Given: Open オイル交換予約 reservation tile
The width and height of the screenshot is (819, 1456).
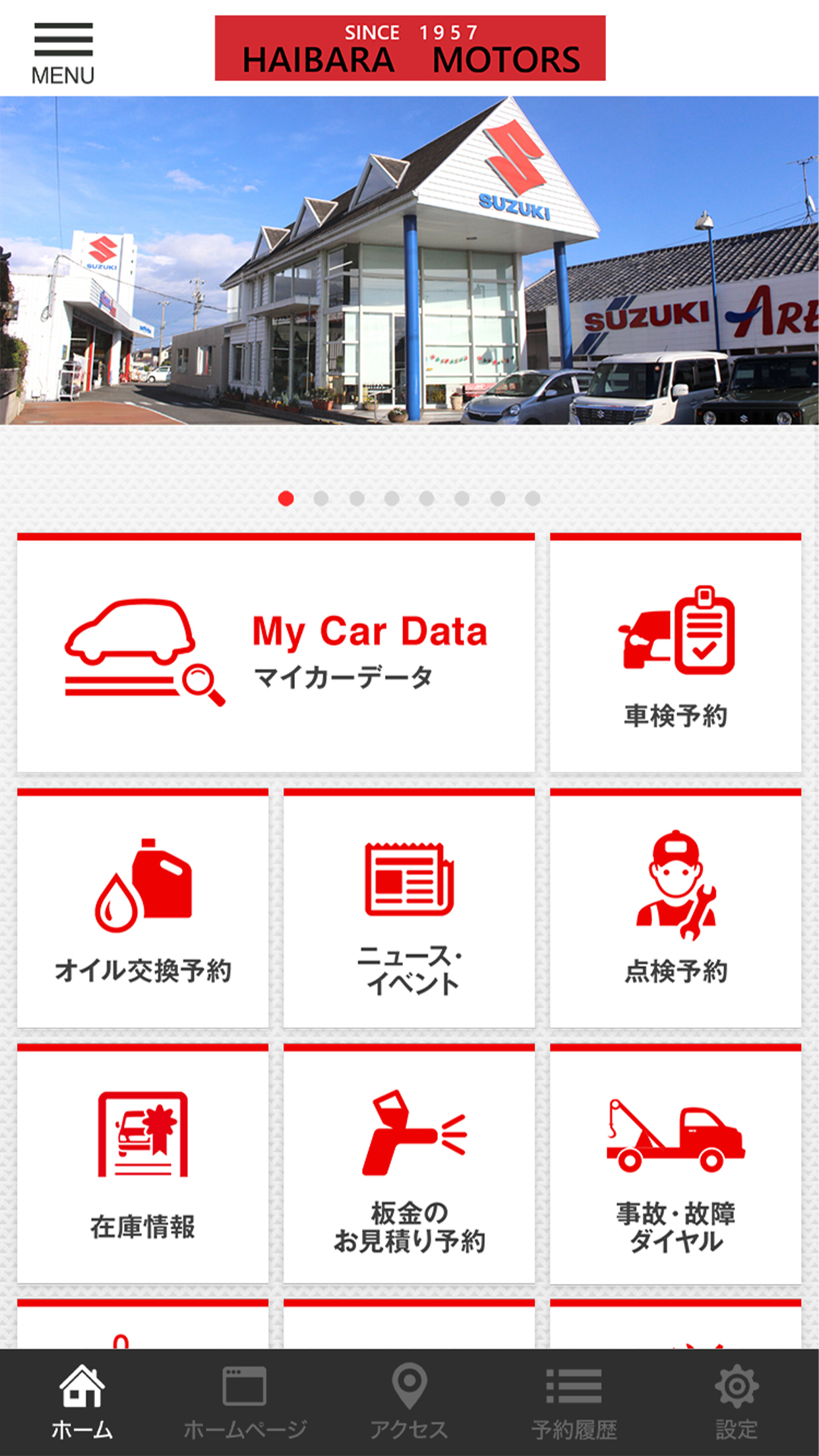Looking at the screenshot, I should click(x=142, y=908).
